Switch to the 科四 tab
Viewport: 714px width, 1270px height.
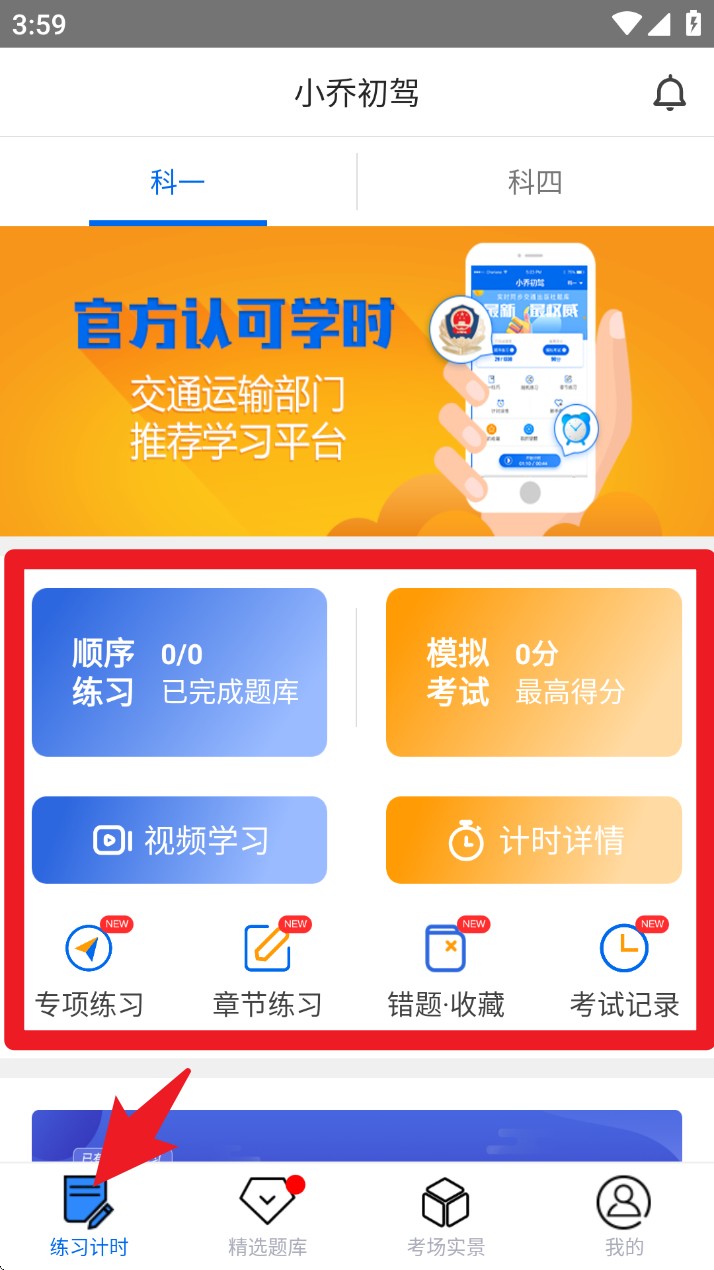(535, 182)
